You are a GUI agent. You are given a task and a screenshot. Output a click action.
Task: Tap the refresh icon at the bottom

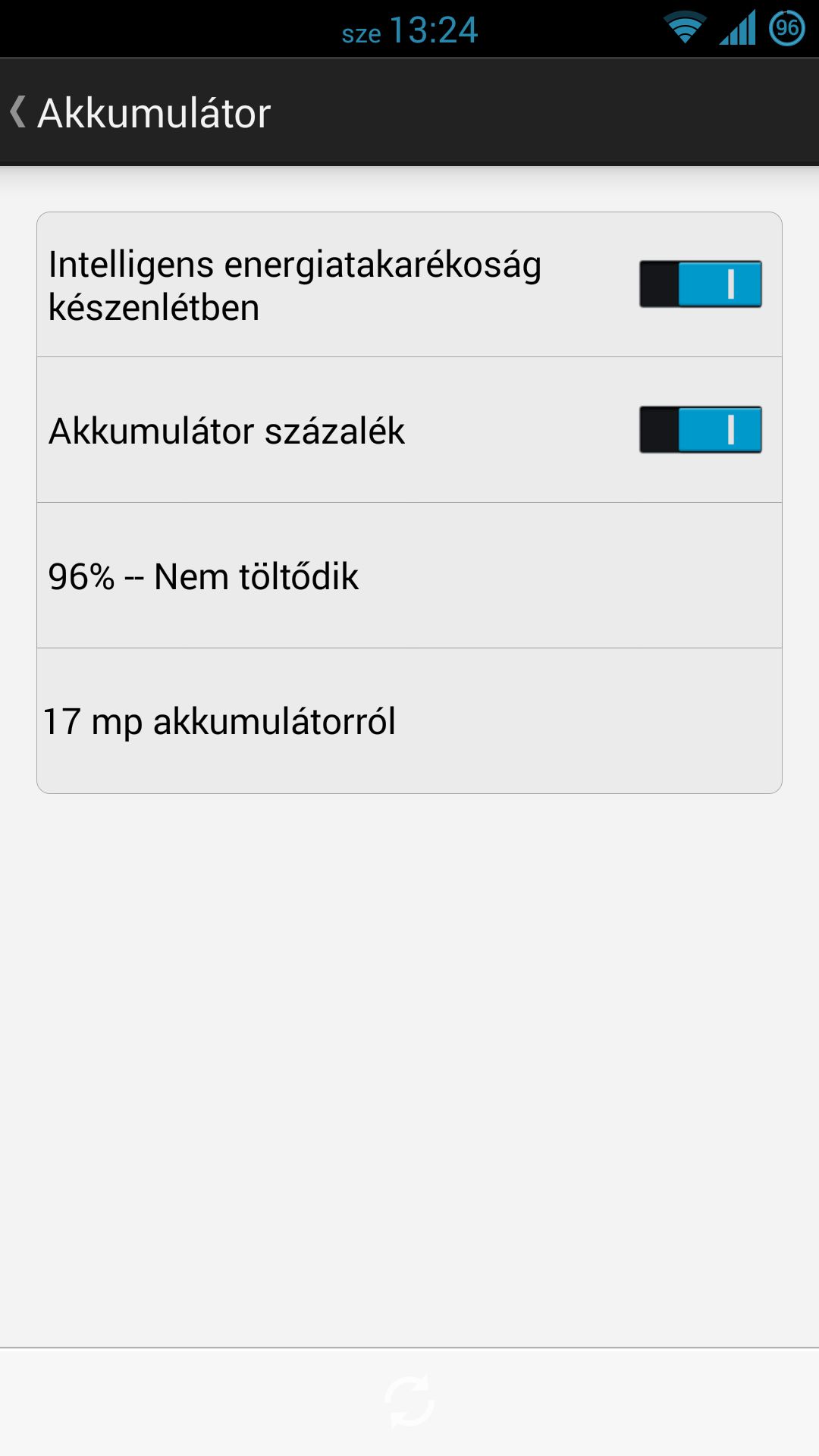click(x=409, y=1401)
